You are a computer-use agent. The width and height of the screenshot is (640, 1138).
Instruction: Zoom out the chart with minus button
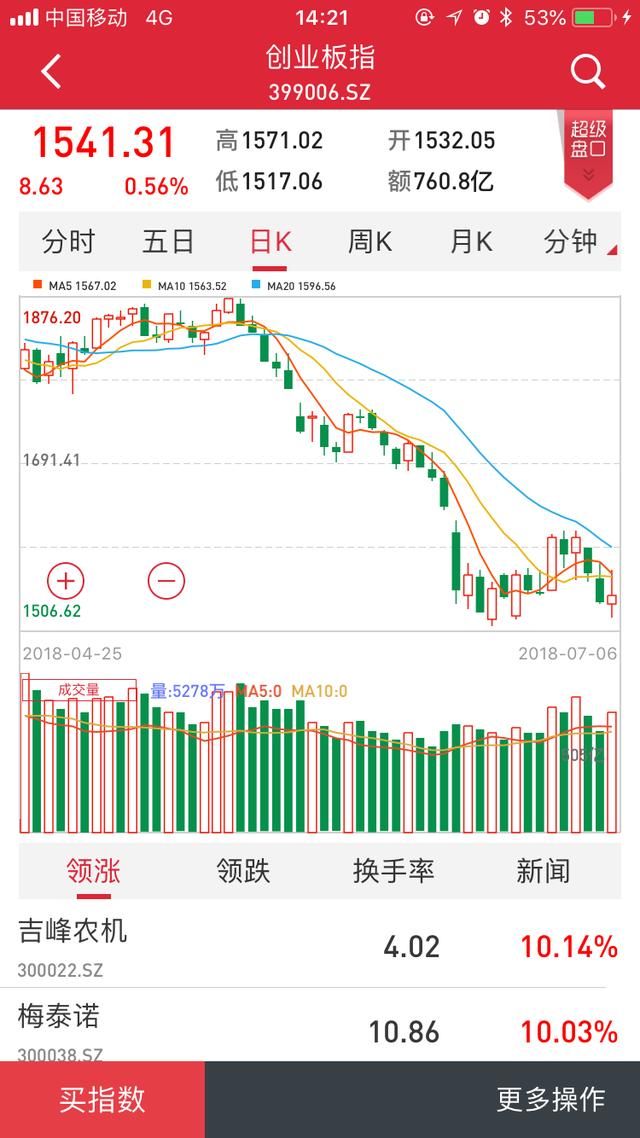click(167, 579)
